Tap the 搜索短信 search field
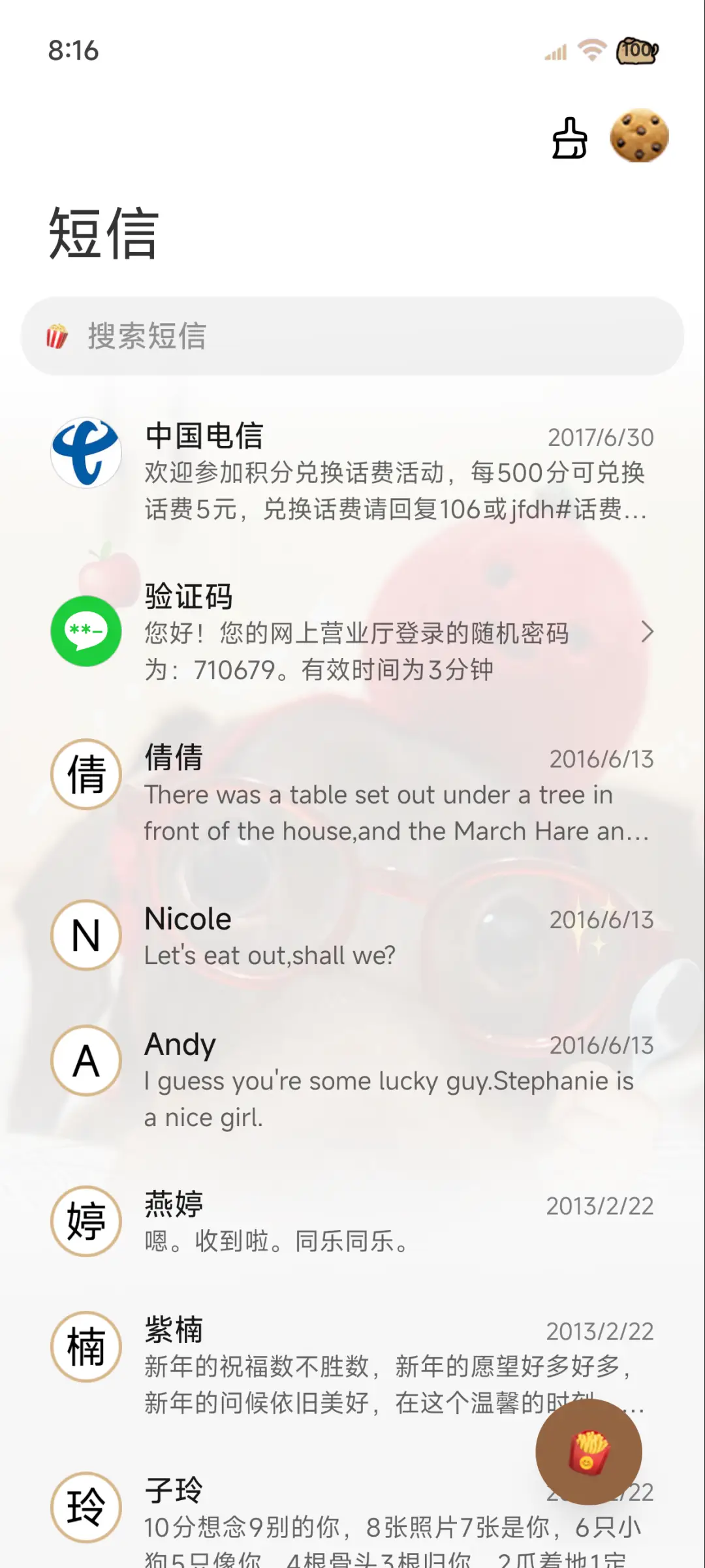This screenshot has height=1568, width=705. [352, 337]
